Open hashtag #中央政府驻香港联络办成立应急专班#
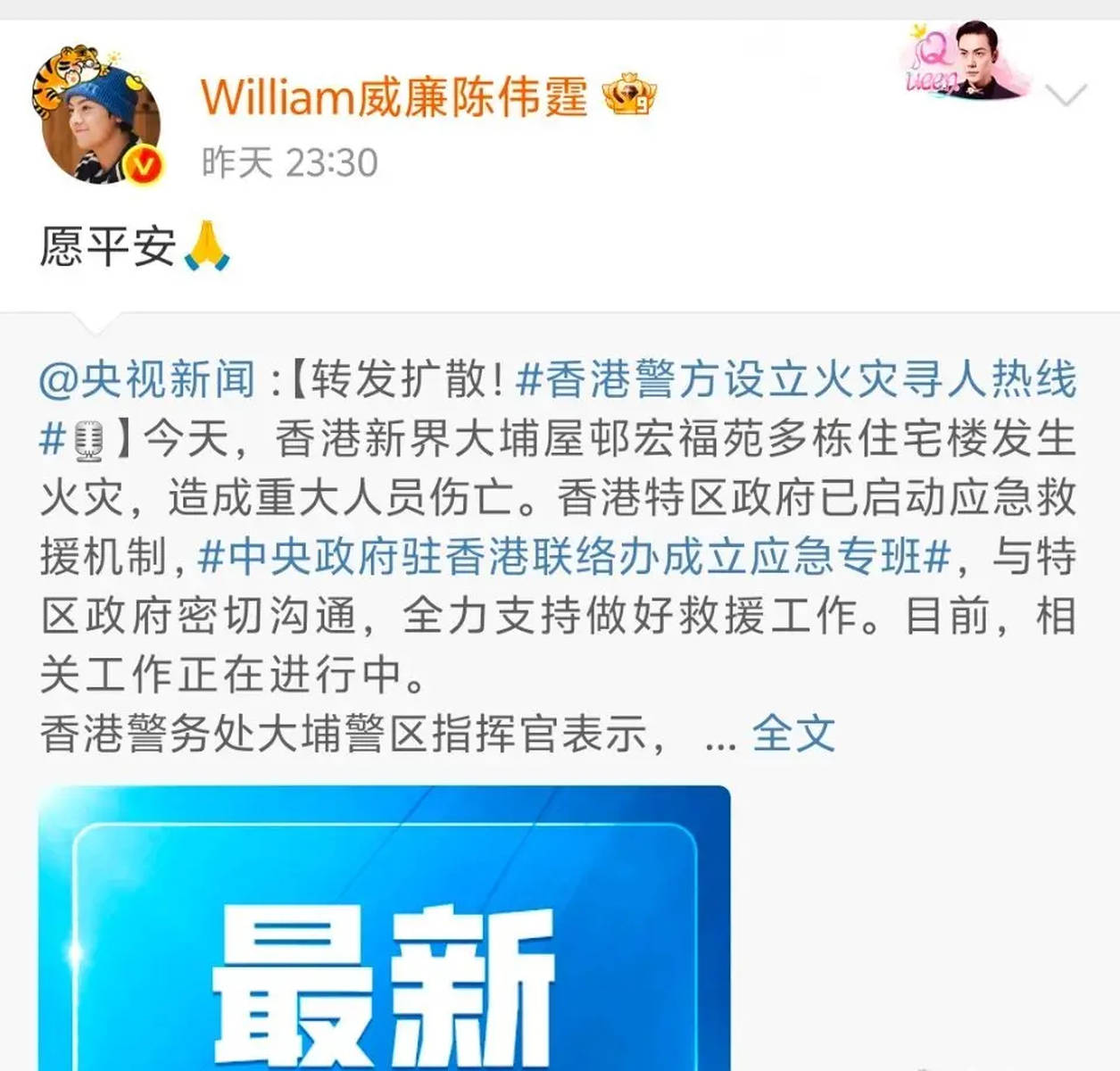1120x1071 pixels. point(573,557)
